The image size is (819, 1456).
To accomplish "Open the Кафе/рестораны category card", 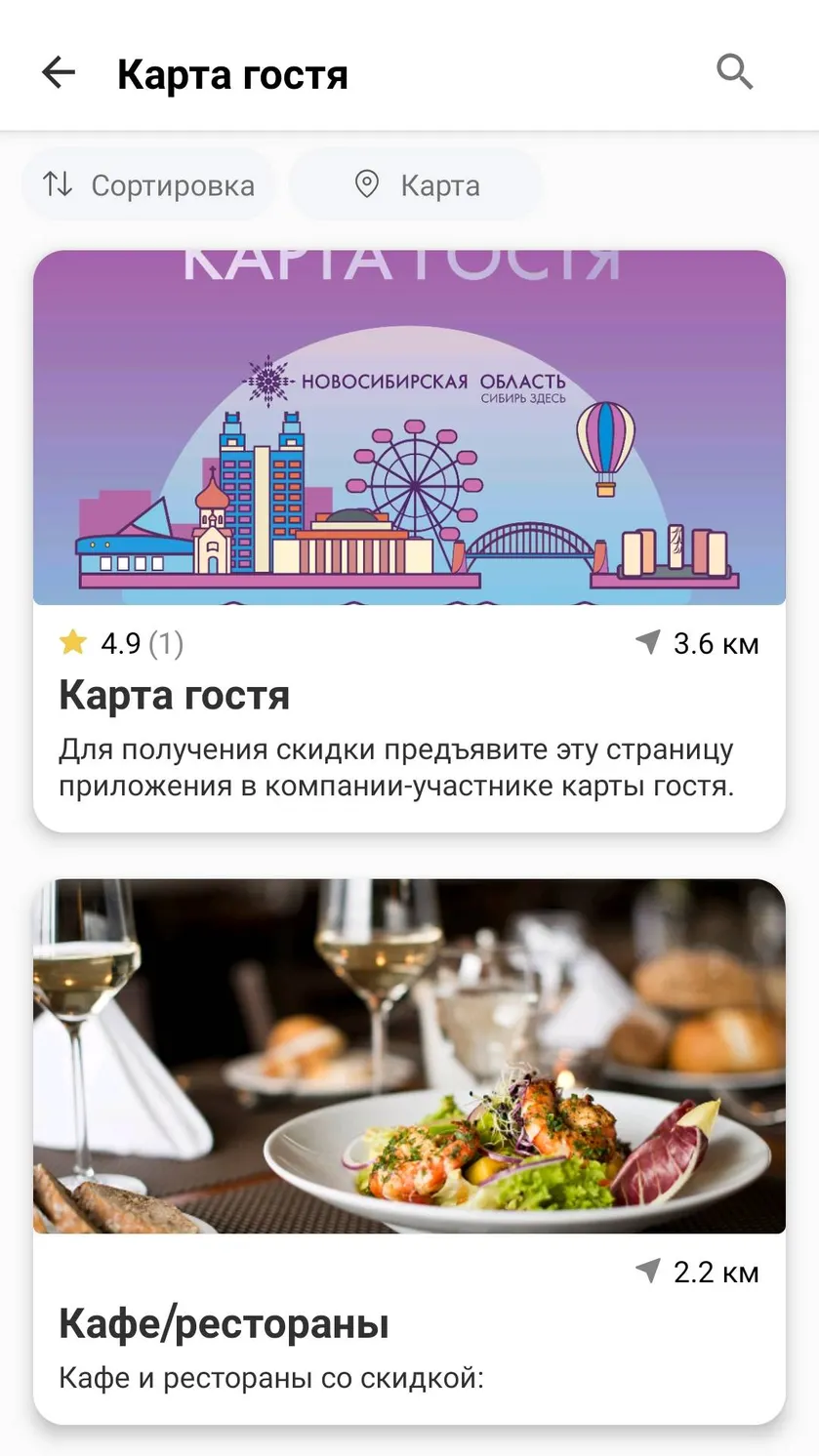I will 409,1152.
